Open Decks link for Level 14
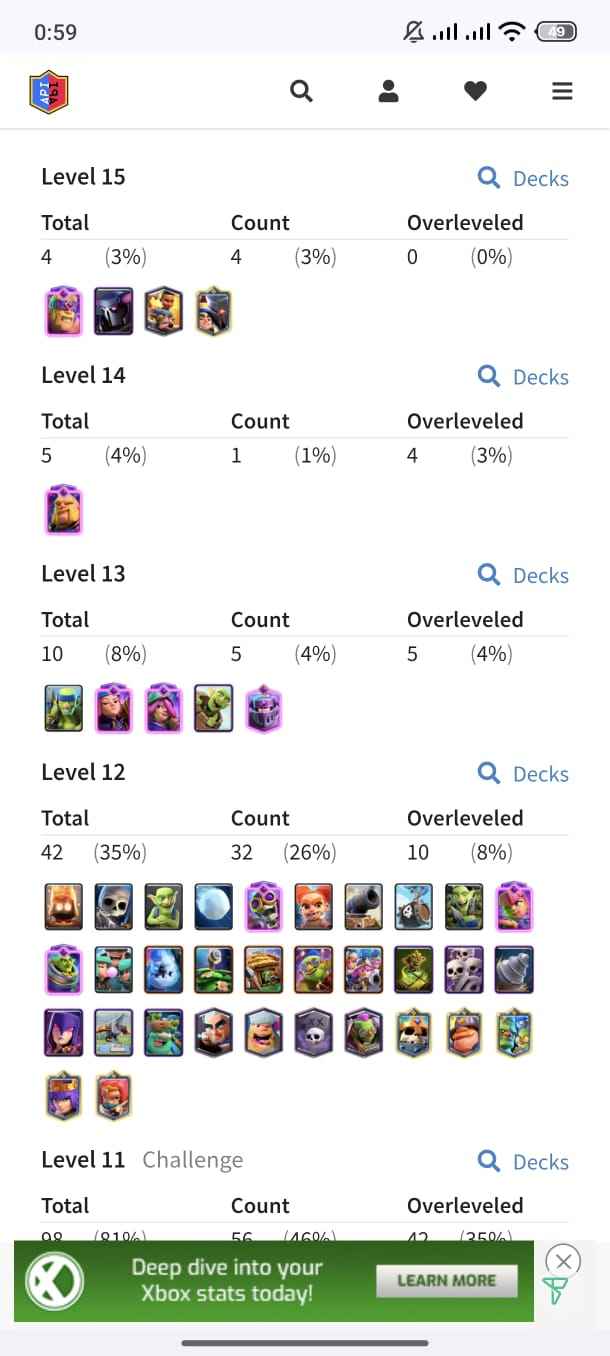This screenshot has height=1356, width=610. (523, 377)
